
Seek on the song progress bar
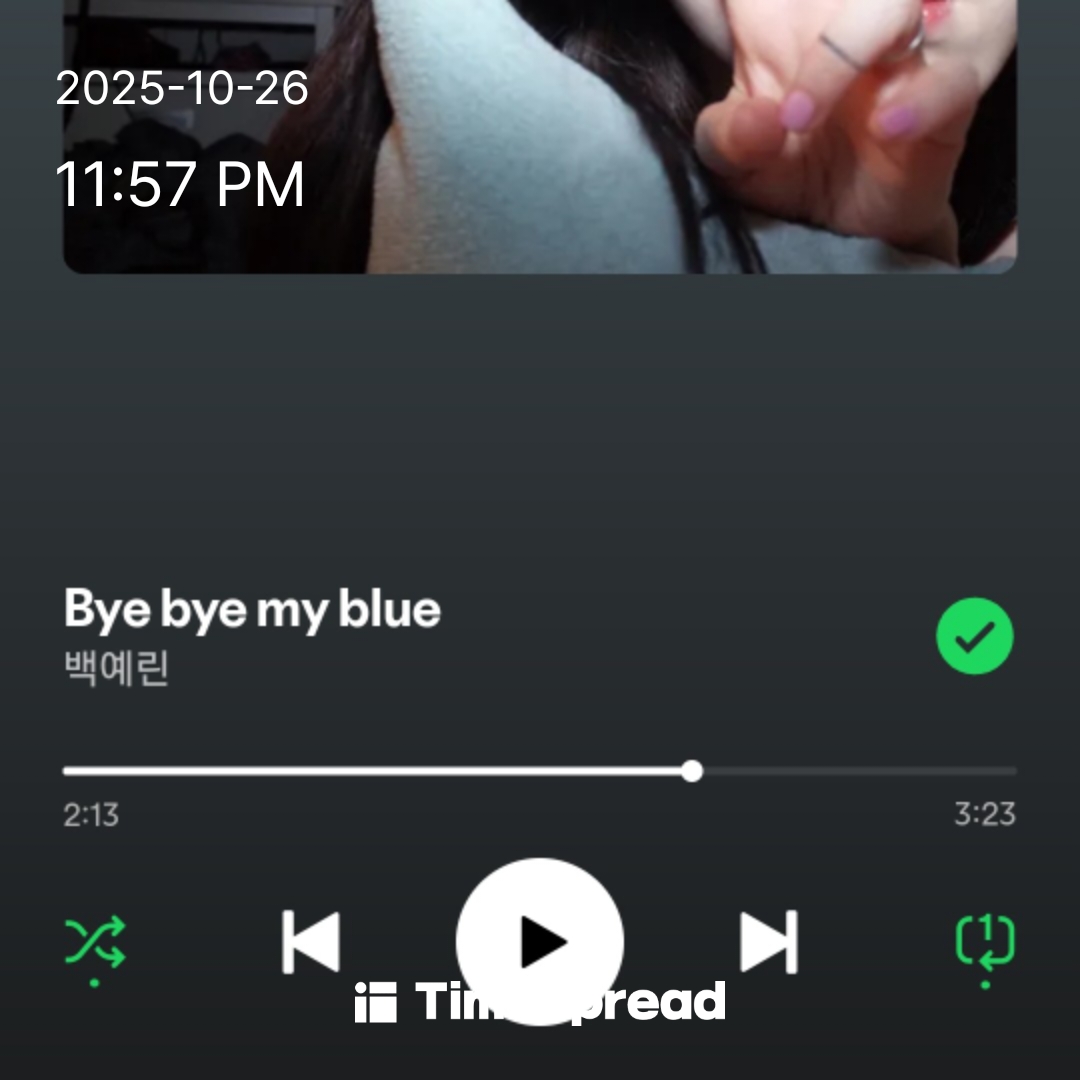point(540,771)
